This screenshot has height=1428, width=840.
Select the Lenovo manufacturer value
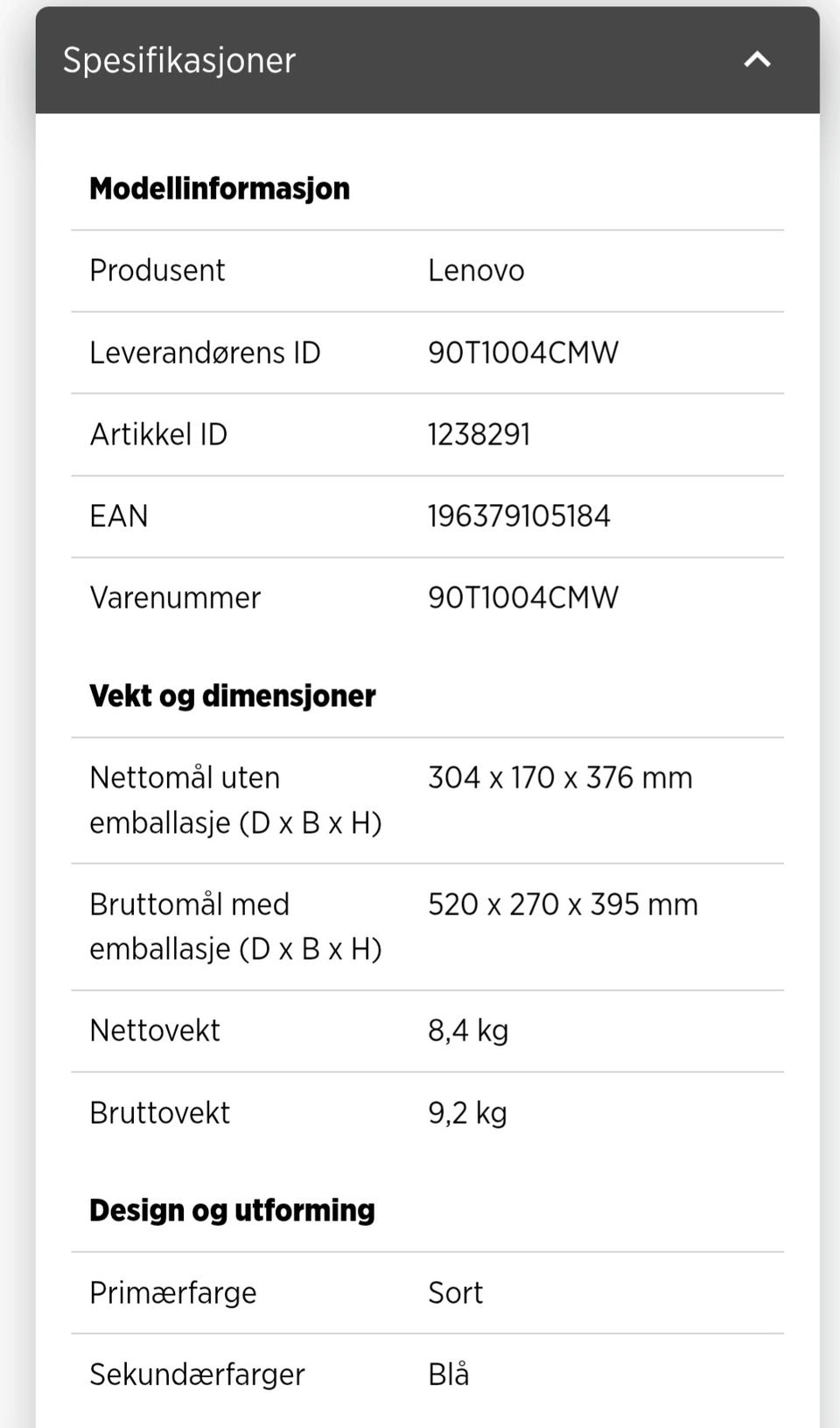click(476, 270)
